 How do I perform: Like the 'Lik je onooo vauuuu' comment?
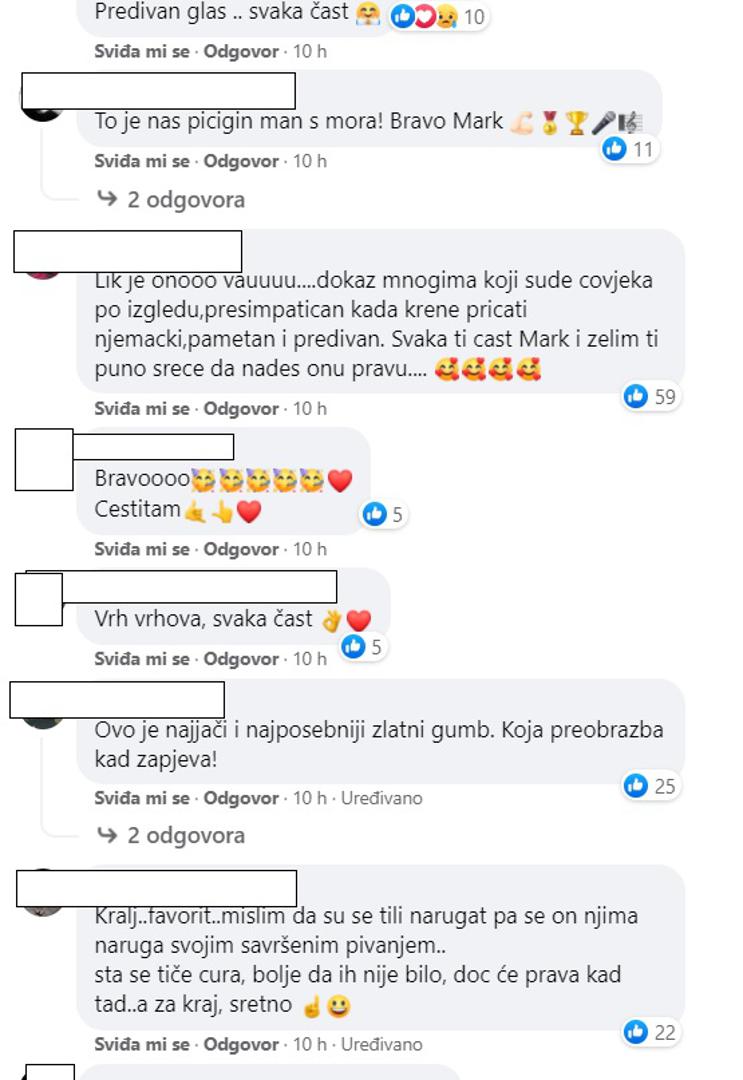coord(141,409)
